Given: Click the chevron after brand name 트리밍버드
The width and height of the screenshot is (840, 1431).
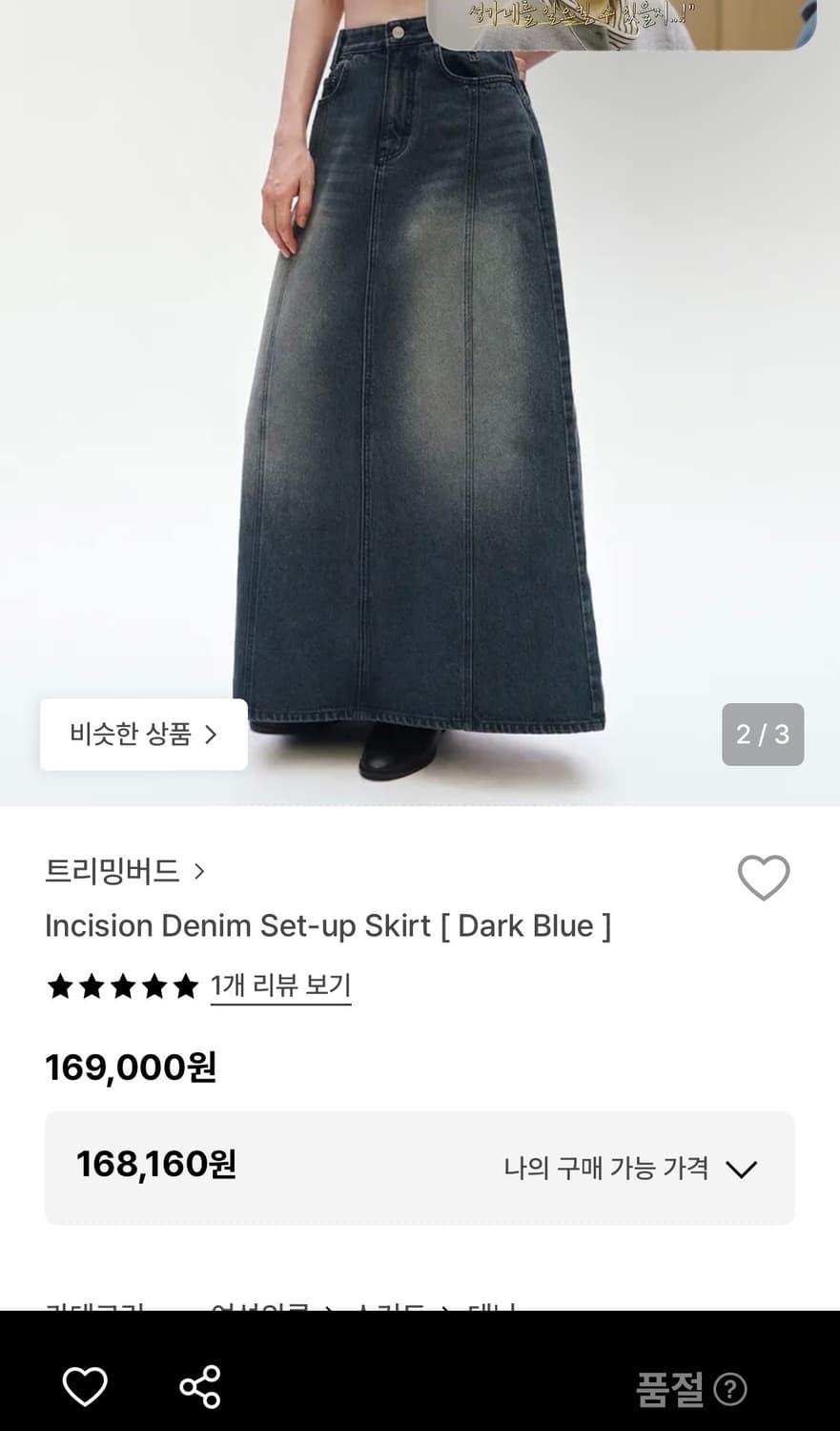Looking at the screenshot, I should 201,872.
